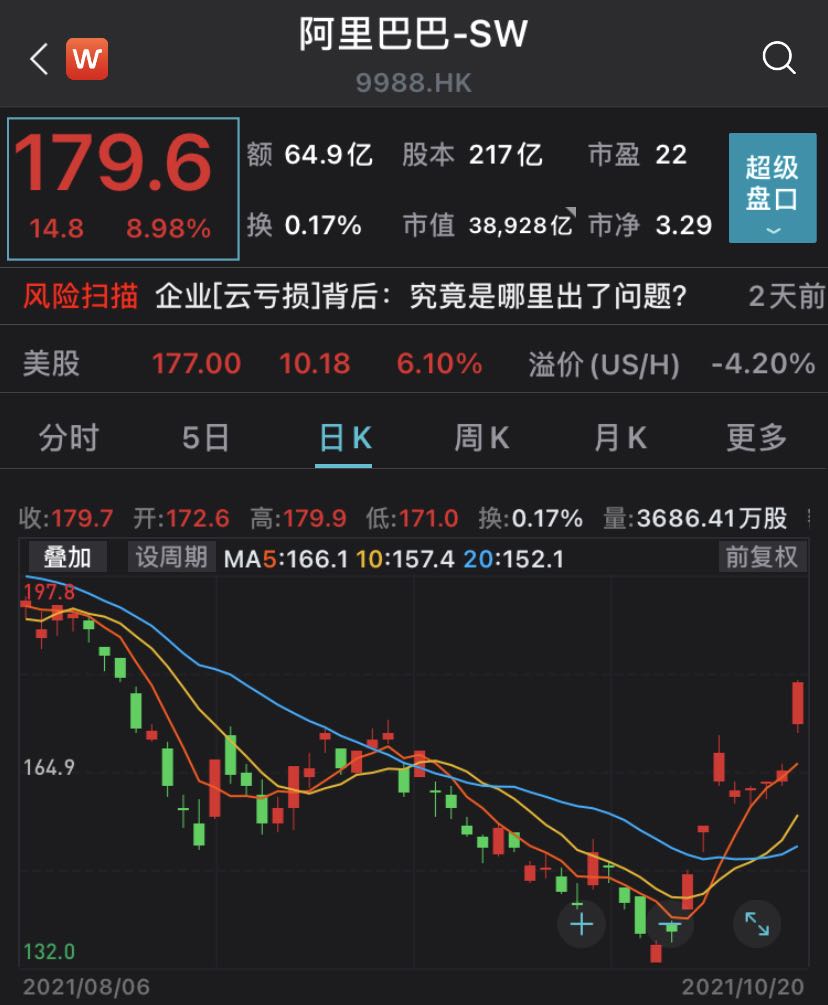Open the 设周期 period settings
The height and width of the screenshot is (1005, 828).
(x=170, y=557)
